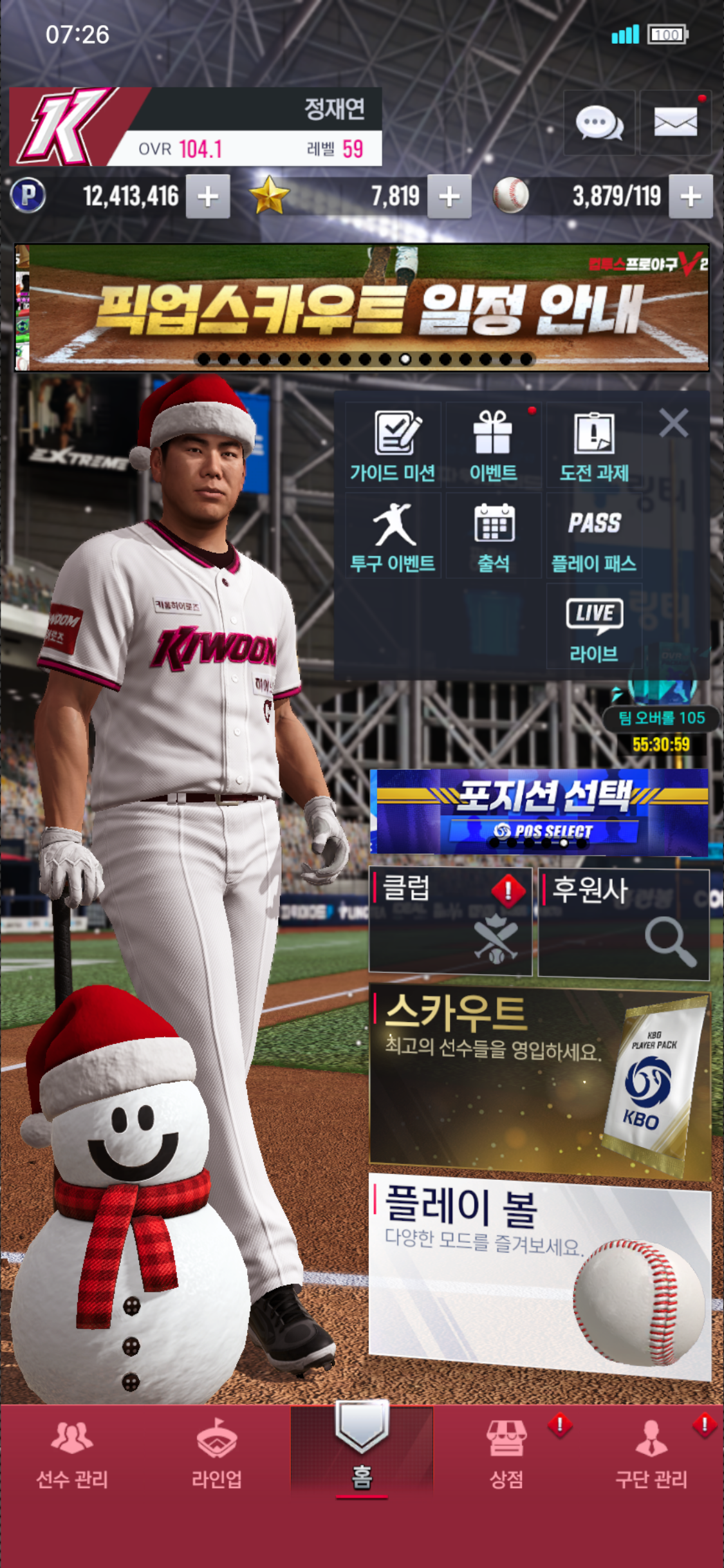The width and height of the screenshot is (724, 1568).
Task: Add more stars with plus button
Action: [449, 196]
